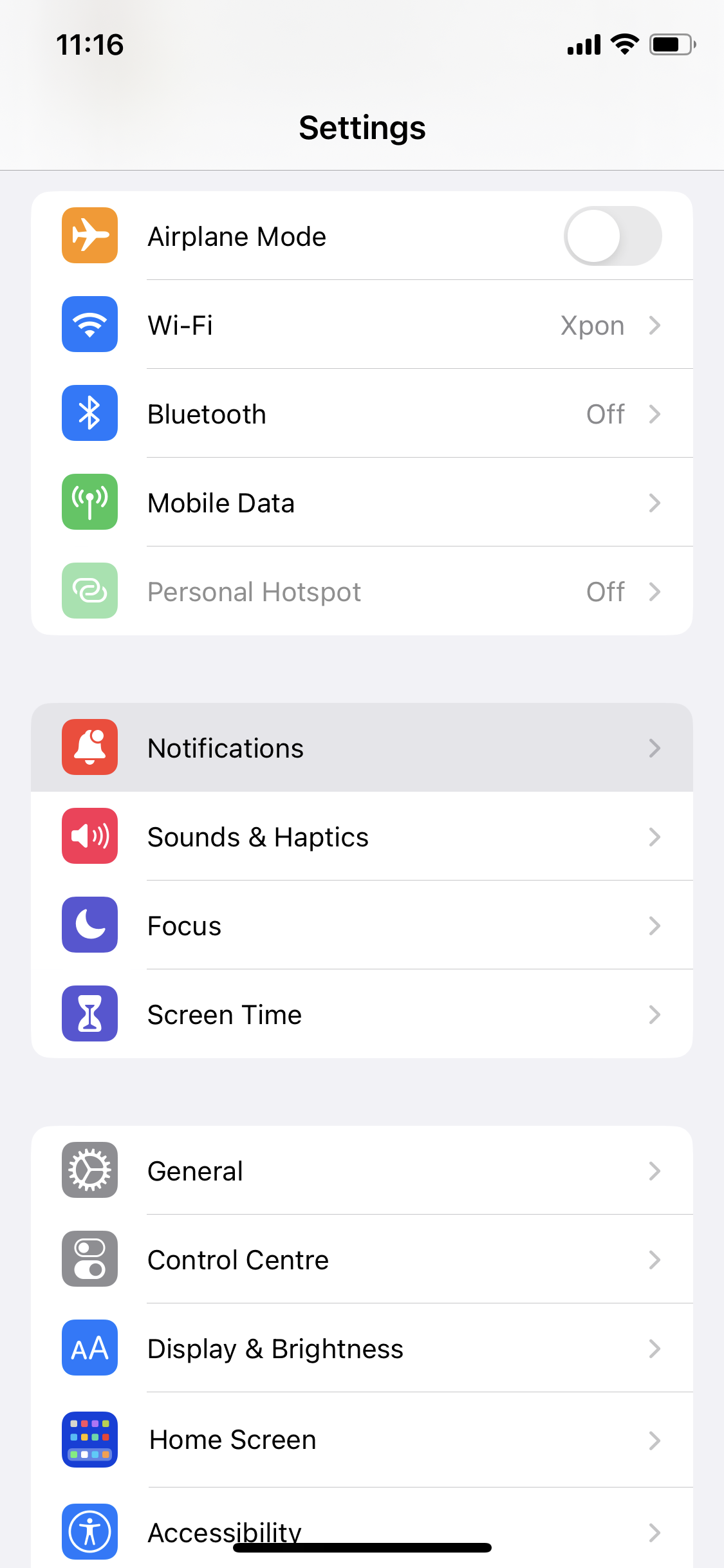Tap the Screen Time hourglass icon
Image resolution: width=724 pixels, height=1568 pixels.
coord(89,1014)
